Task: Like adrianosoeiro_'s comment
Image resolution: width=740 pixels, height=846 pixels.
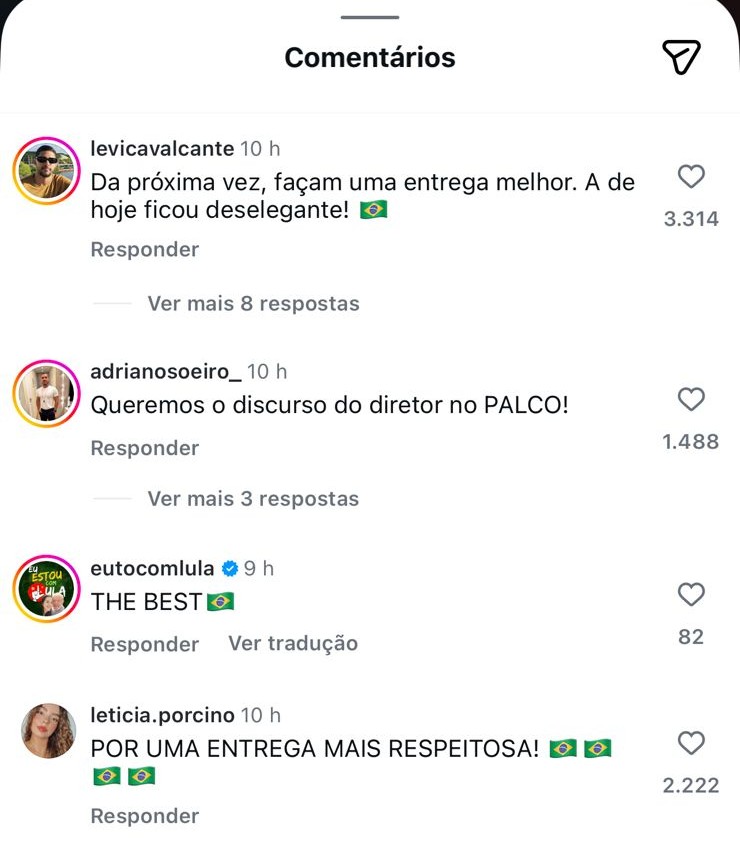Action: (691, 400)
